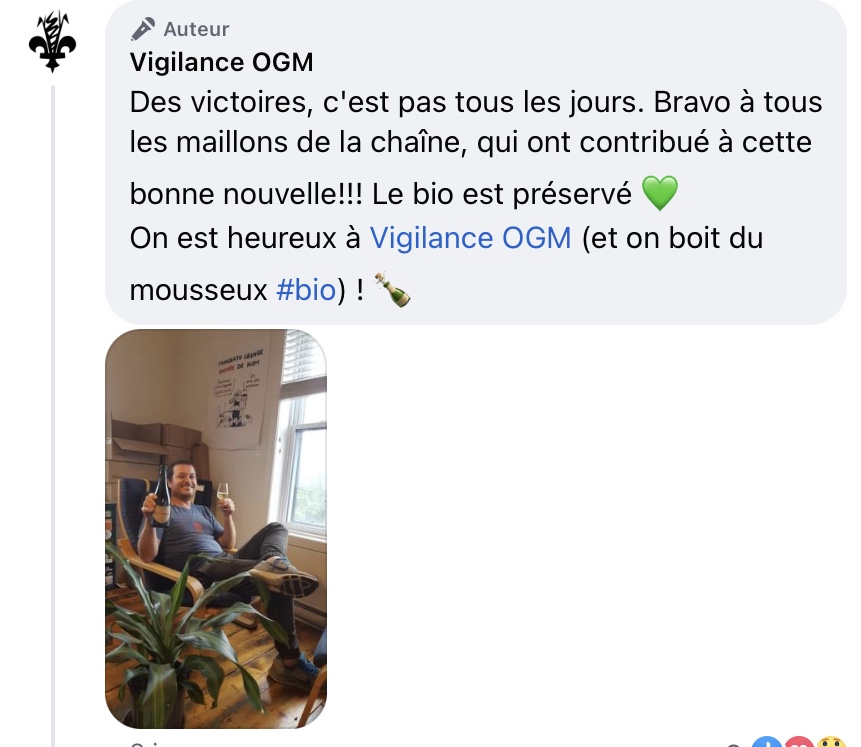861x747 pixels.
Task: Open the #bio hashtag
Action: 305,289
